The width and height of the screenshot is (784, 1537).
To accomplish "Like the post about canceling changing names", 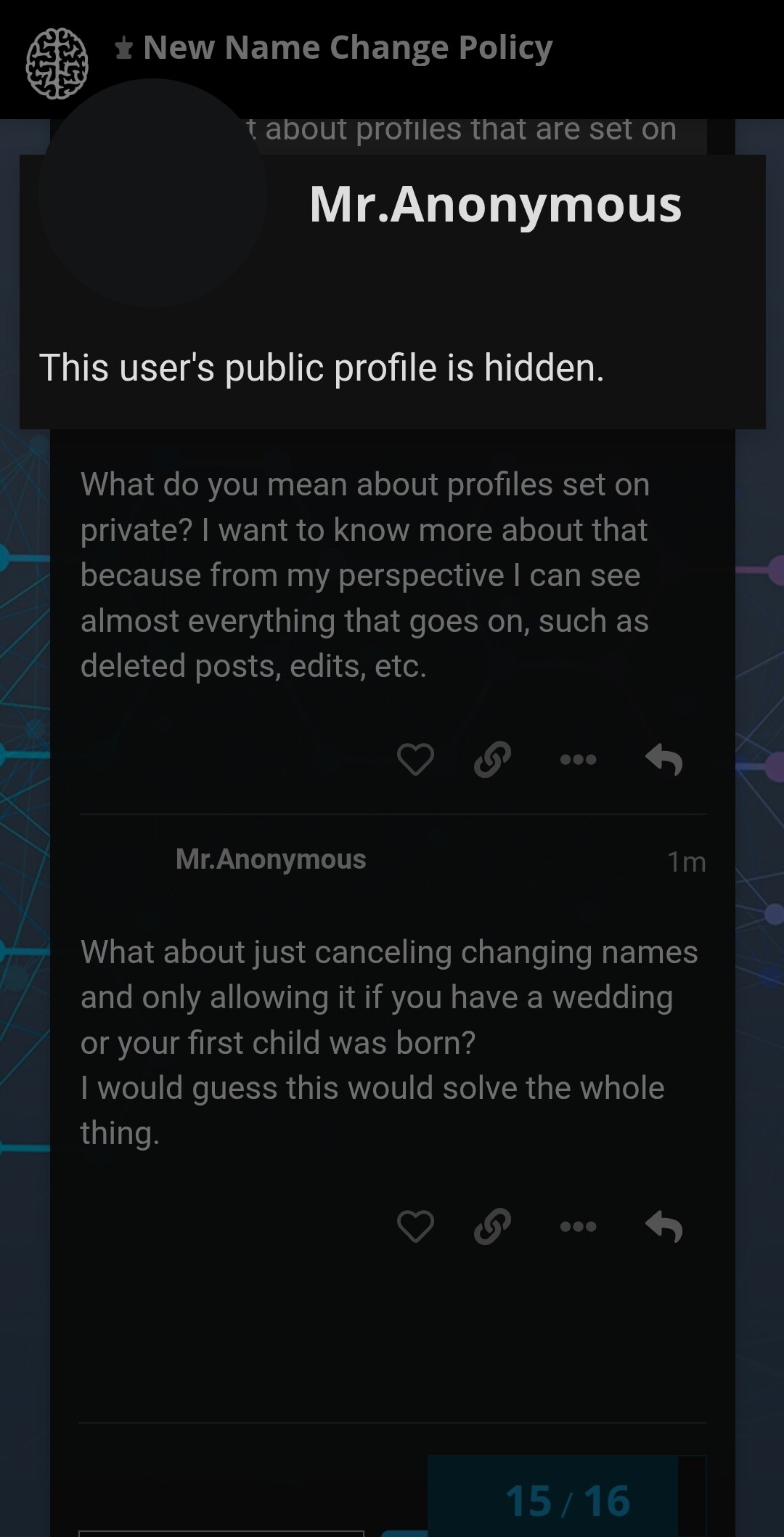I will (x=415, y=1227).
